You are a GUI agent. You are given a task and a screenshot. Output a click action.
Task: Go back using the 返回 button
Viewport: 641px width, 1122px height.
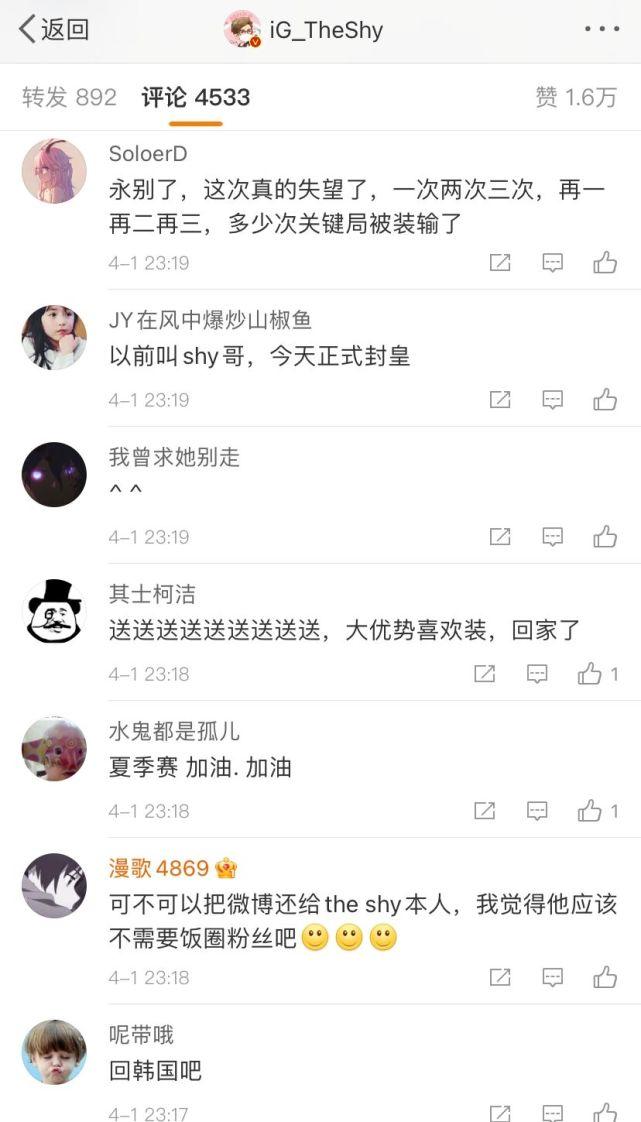point(54,29)
